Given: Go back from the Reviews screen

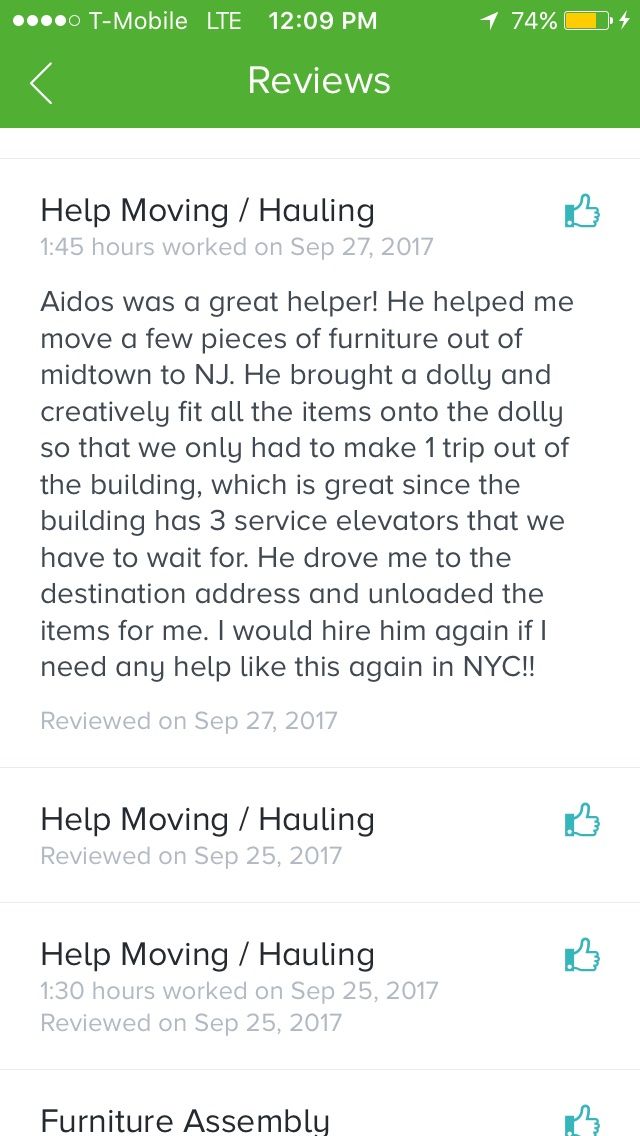Looking at the screenshot, I should (41, 82).
